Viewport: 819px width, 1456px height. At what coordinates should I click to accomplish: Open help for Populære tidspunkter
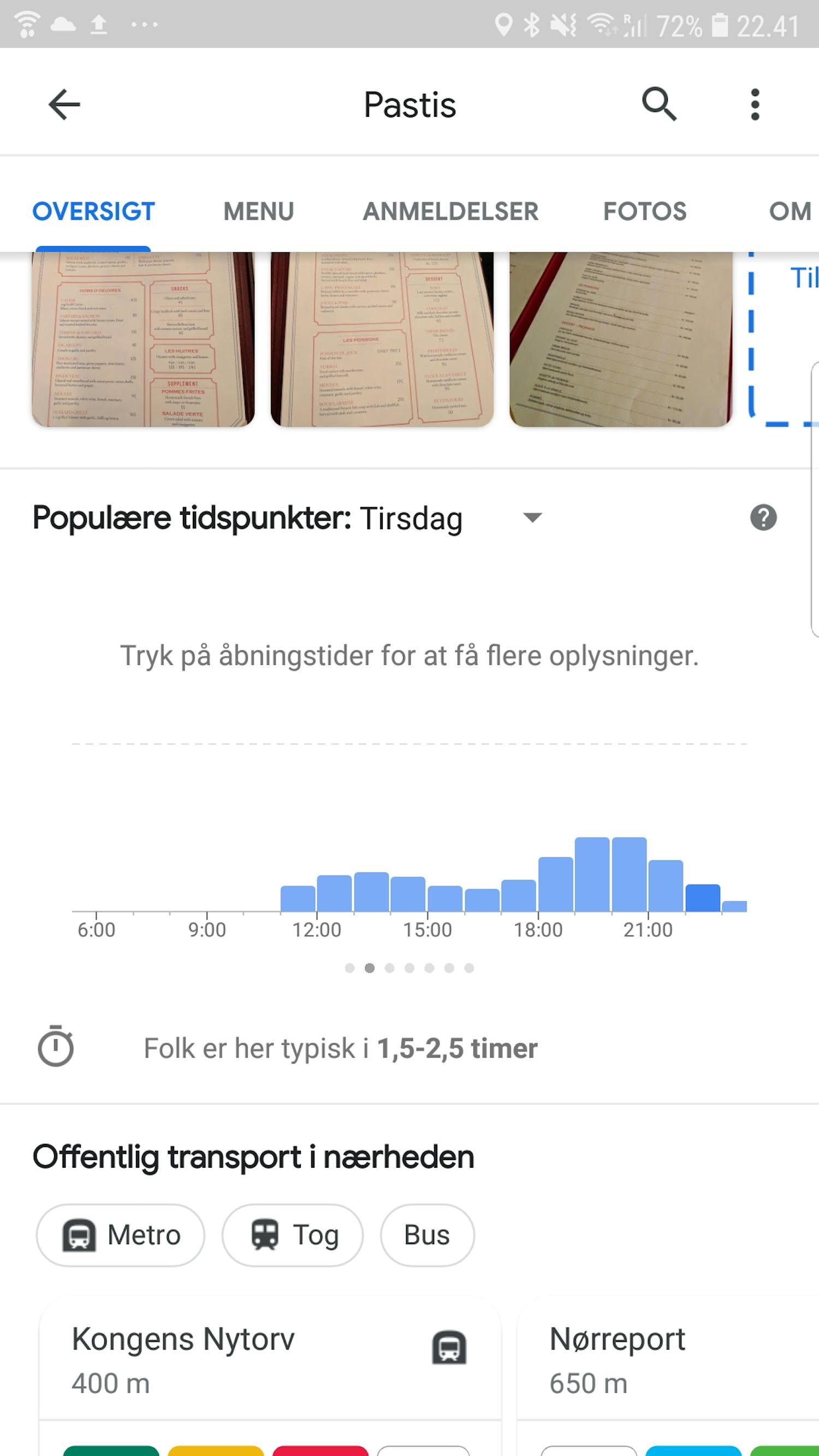763,517
